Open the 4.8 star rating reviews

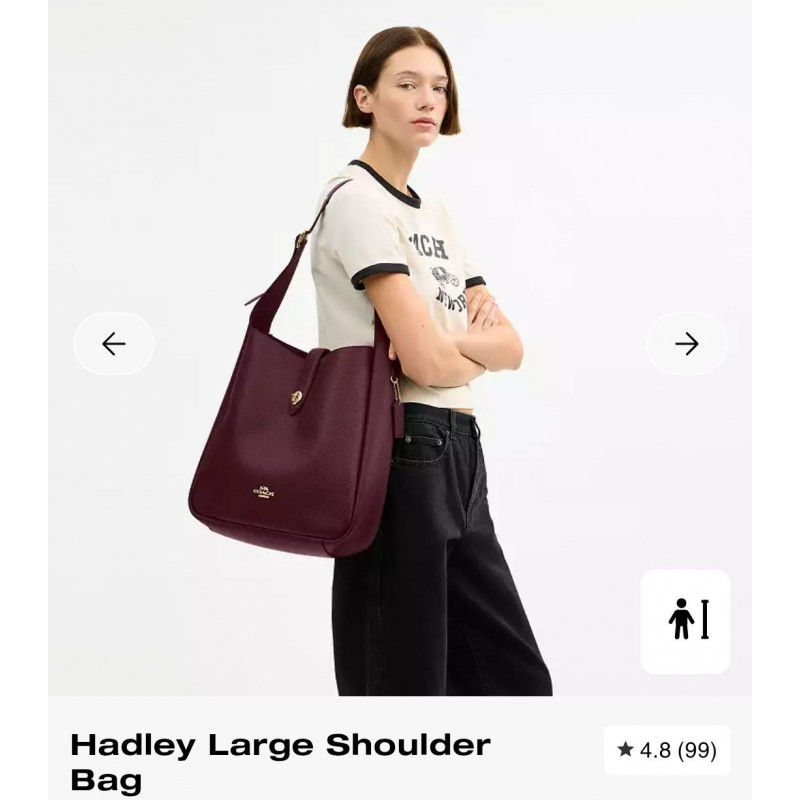667,750
